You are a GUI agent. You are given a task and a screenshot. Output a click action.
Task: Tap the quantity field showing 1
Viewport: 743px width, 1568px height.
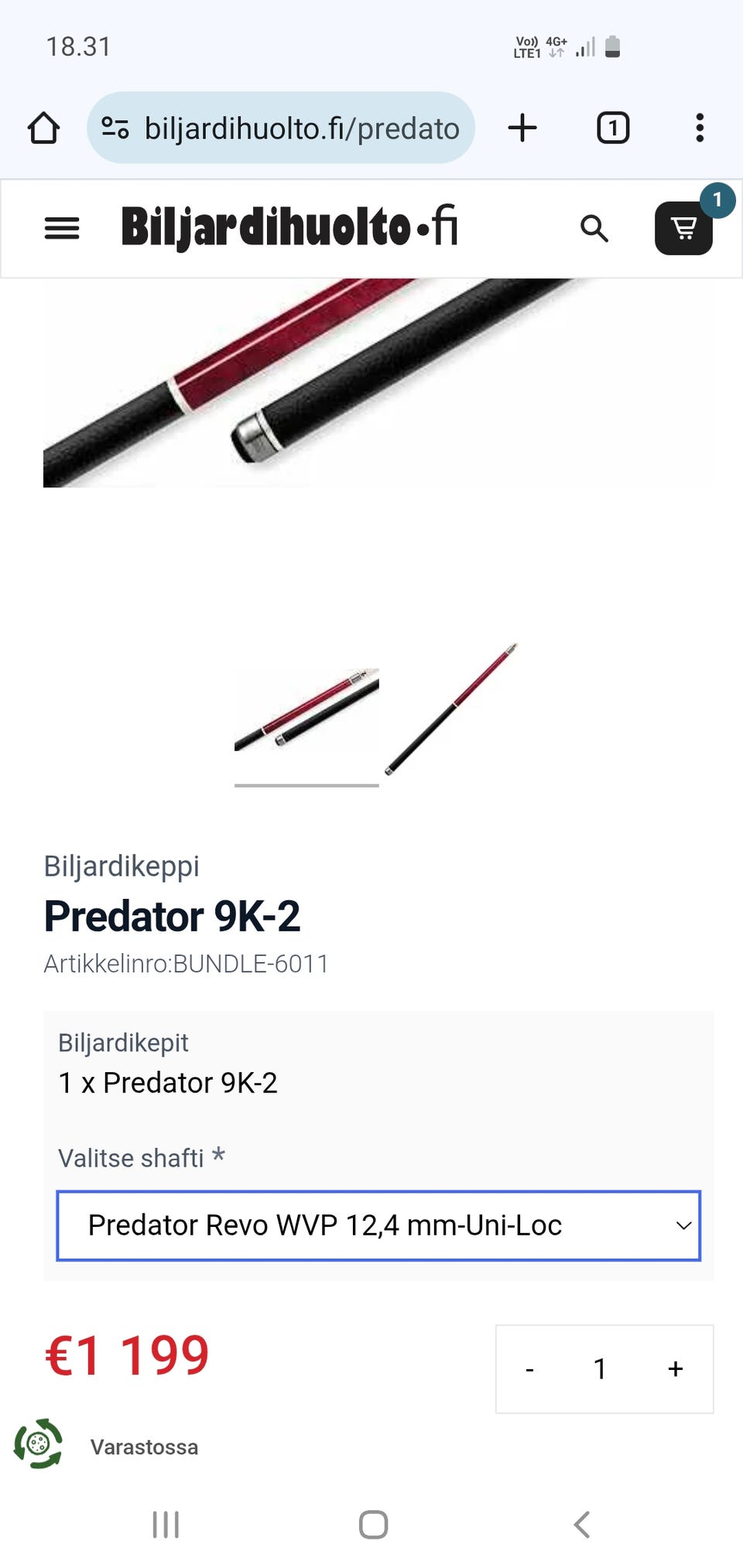600,1369
